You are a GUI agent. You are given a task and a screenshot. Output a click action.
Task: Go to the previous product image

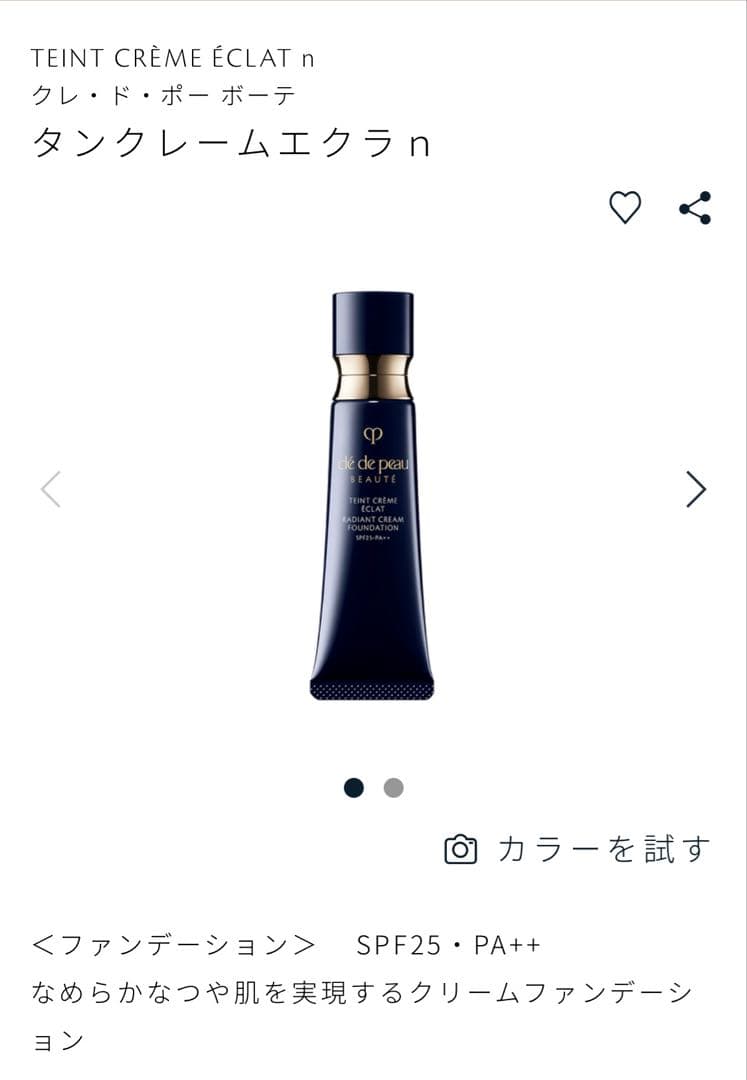tap(51, 489)
